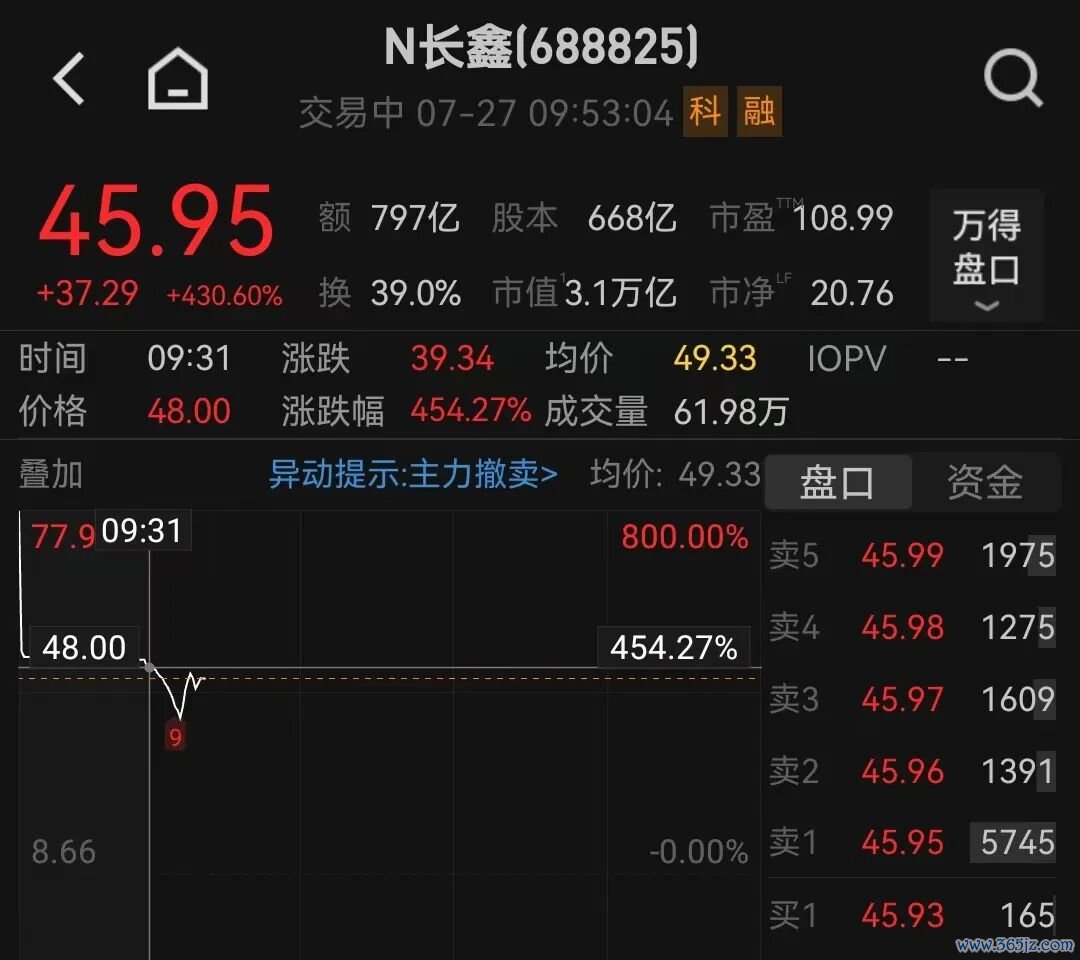Open the search magnifier
The width and height of the screenshot is (1080, 960).
(x=1013, y=79)
